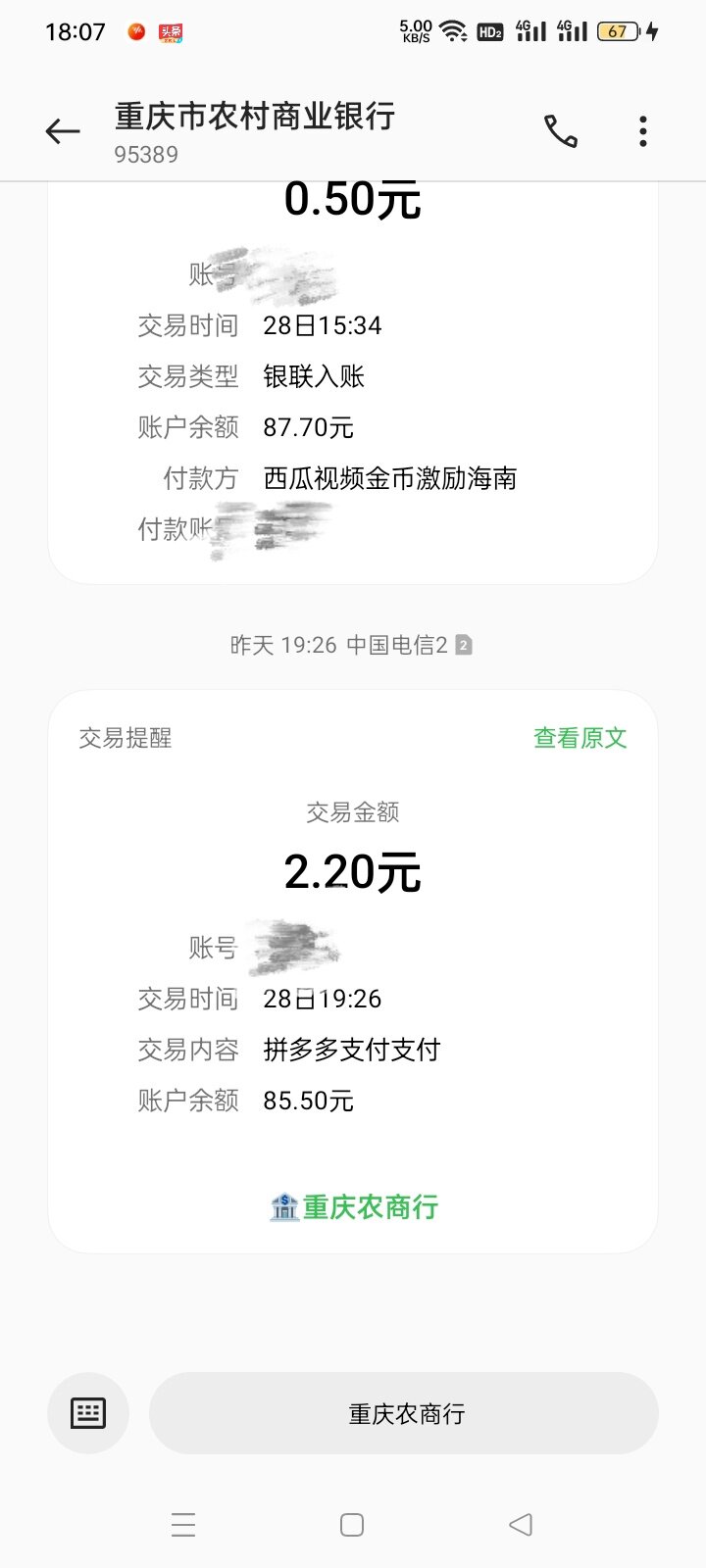Switch to keyboard input mode
Screen dimensions: 706x1568
88,1413
